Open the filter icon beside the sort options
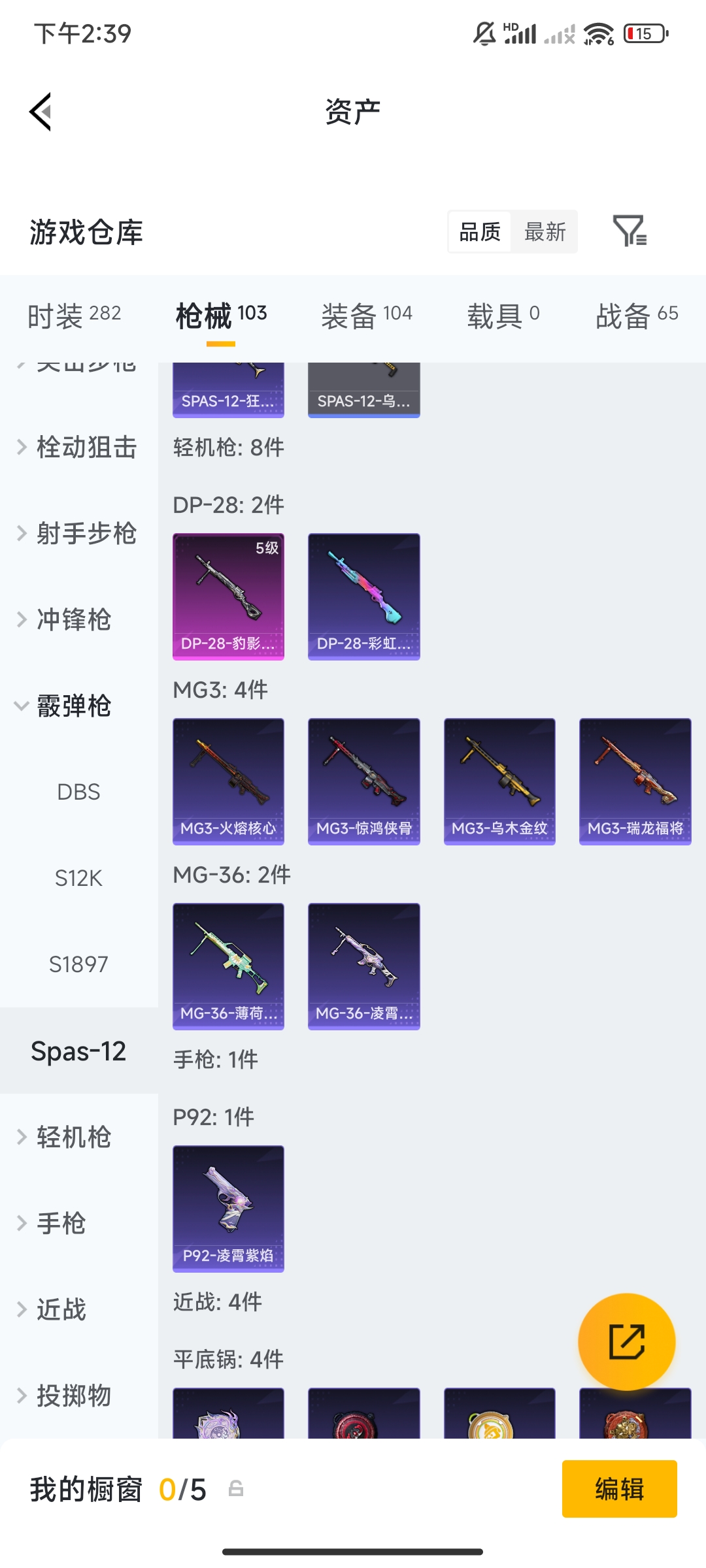 (x=630, y=231)
